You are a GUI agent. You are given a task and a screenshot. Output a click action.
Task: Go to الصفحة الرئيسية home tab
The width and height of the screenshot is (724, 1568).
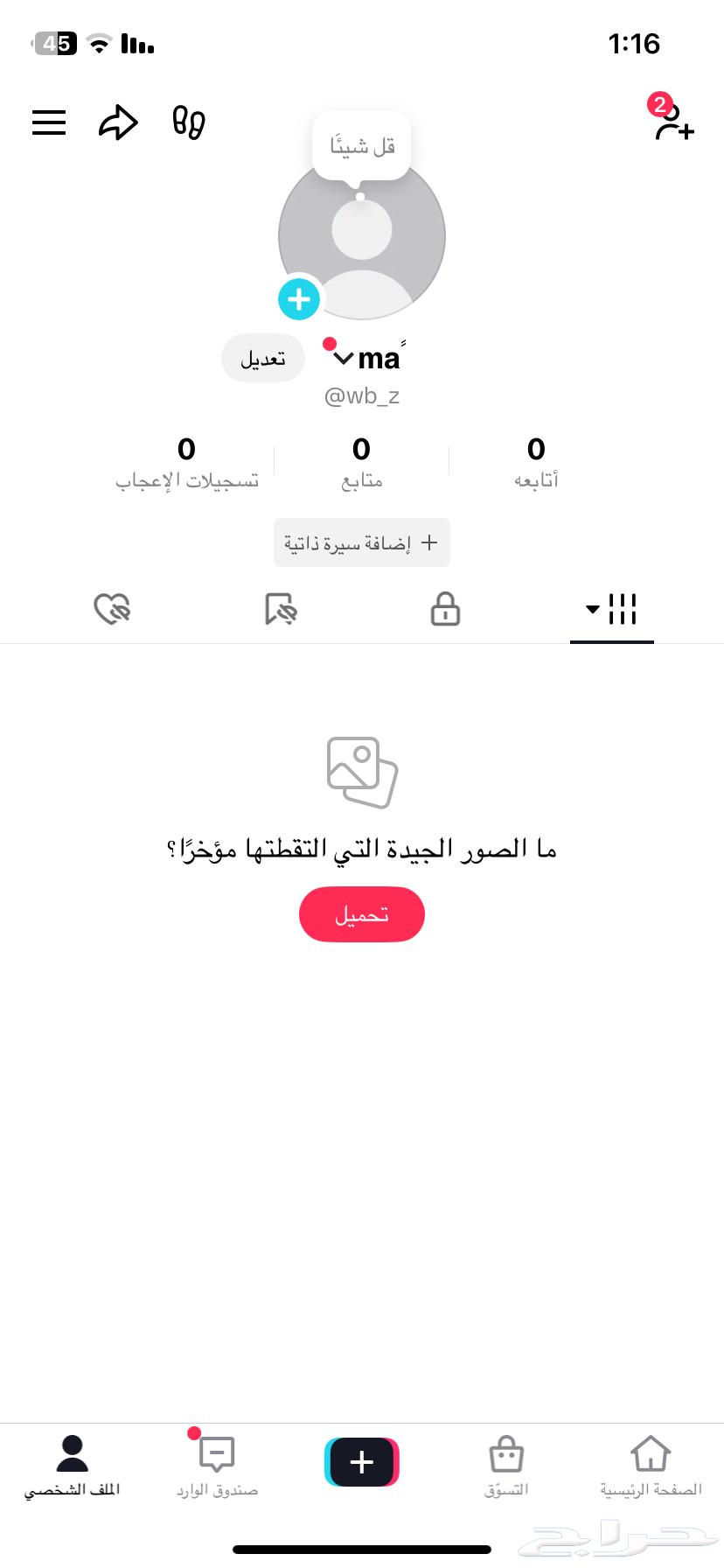(651, 1465)
